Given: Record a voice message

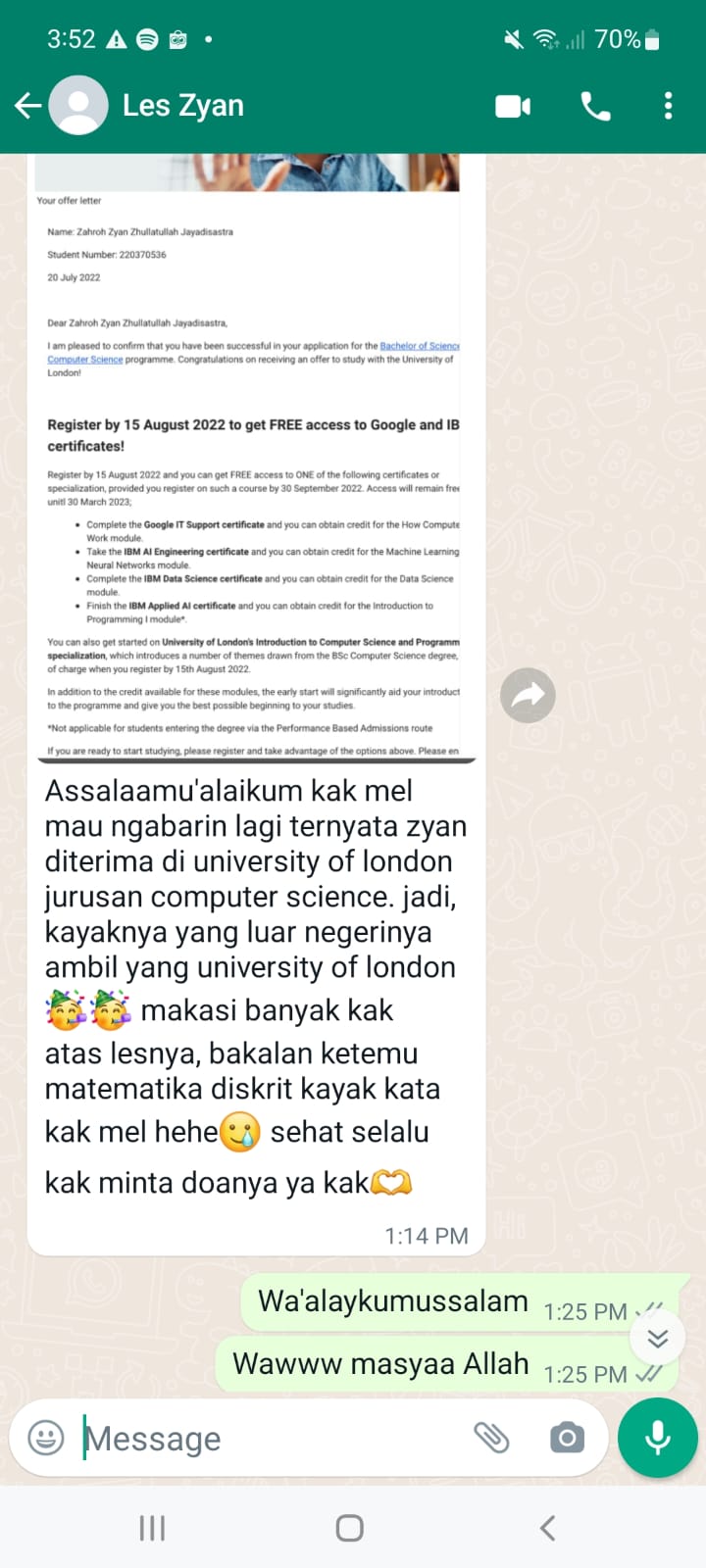Looking at the screenshot, I should (x=657, y=1438).
